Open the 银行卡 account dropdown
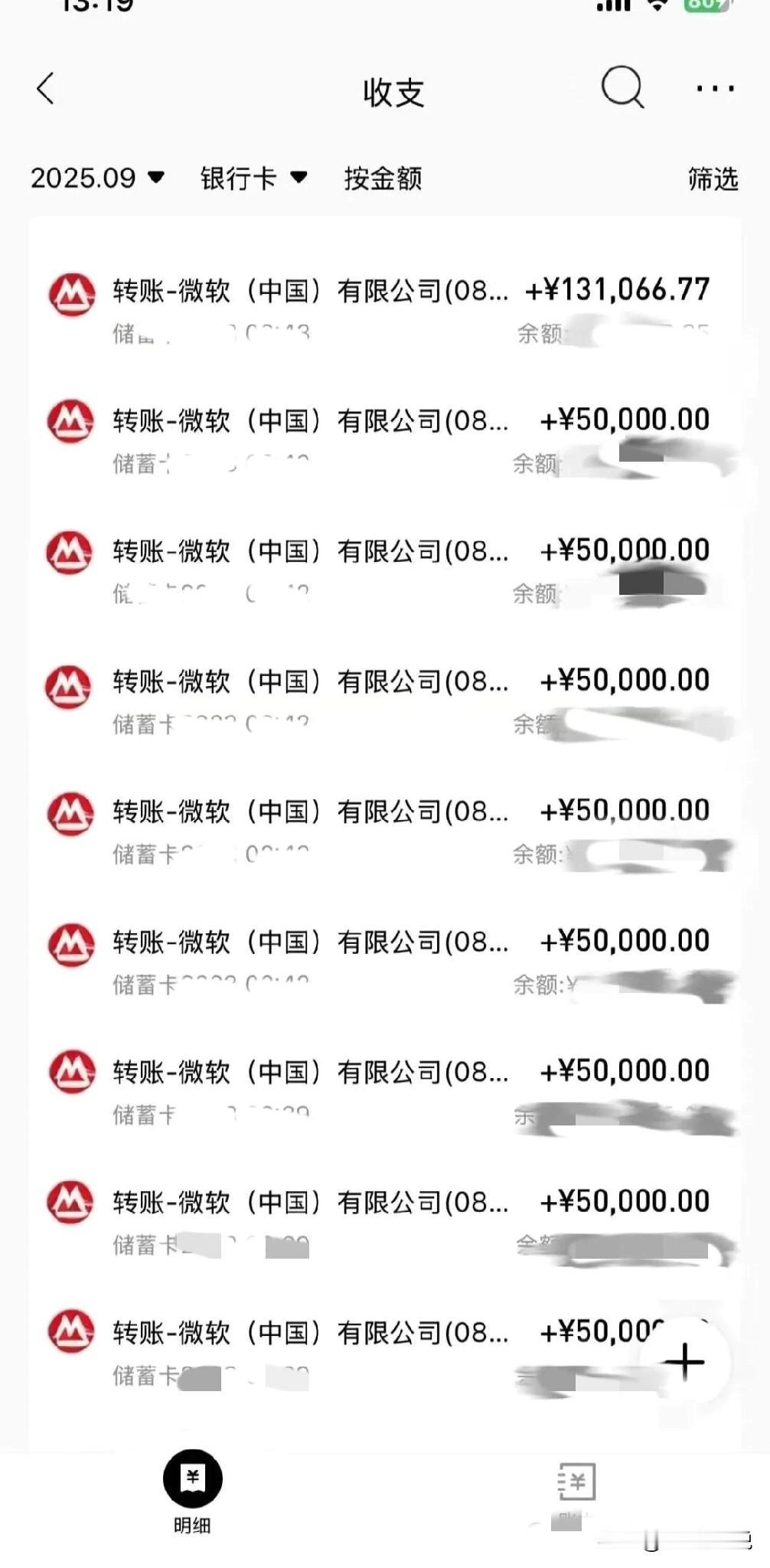This screenshot has width=770, height=1568. pyautogui.click(x=253, y=178)
